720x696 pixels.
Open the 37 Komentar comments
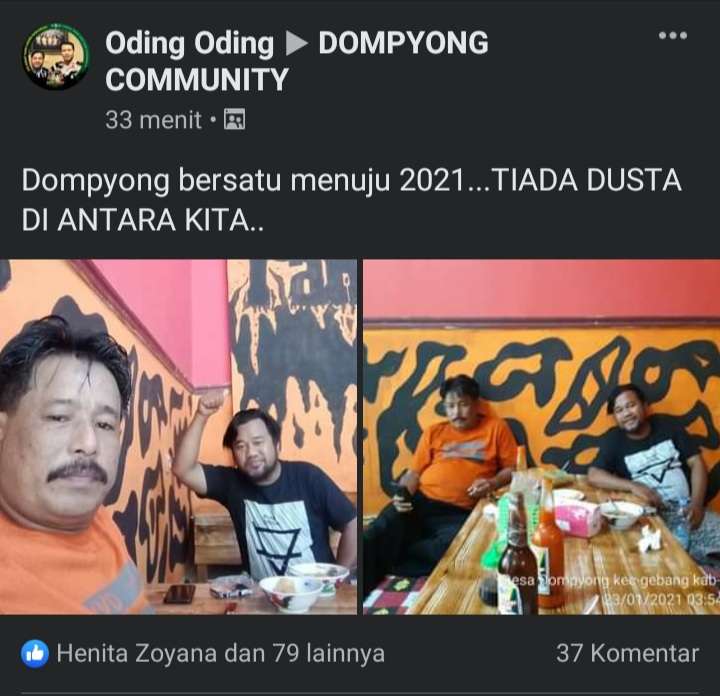pyautogui.click(x=627, y=654)
